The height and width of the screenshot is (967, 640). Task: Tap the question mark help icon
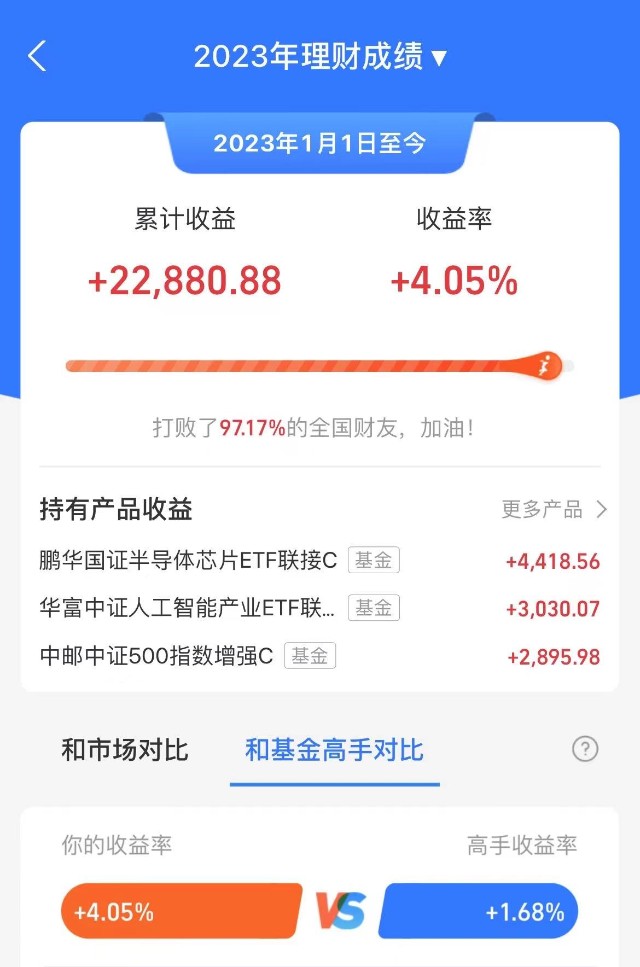click(x=585, y=749)
